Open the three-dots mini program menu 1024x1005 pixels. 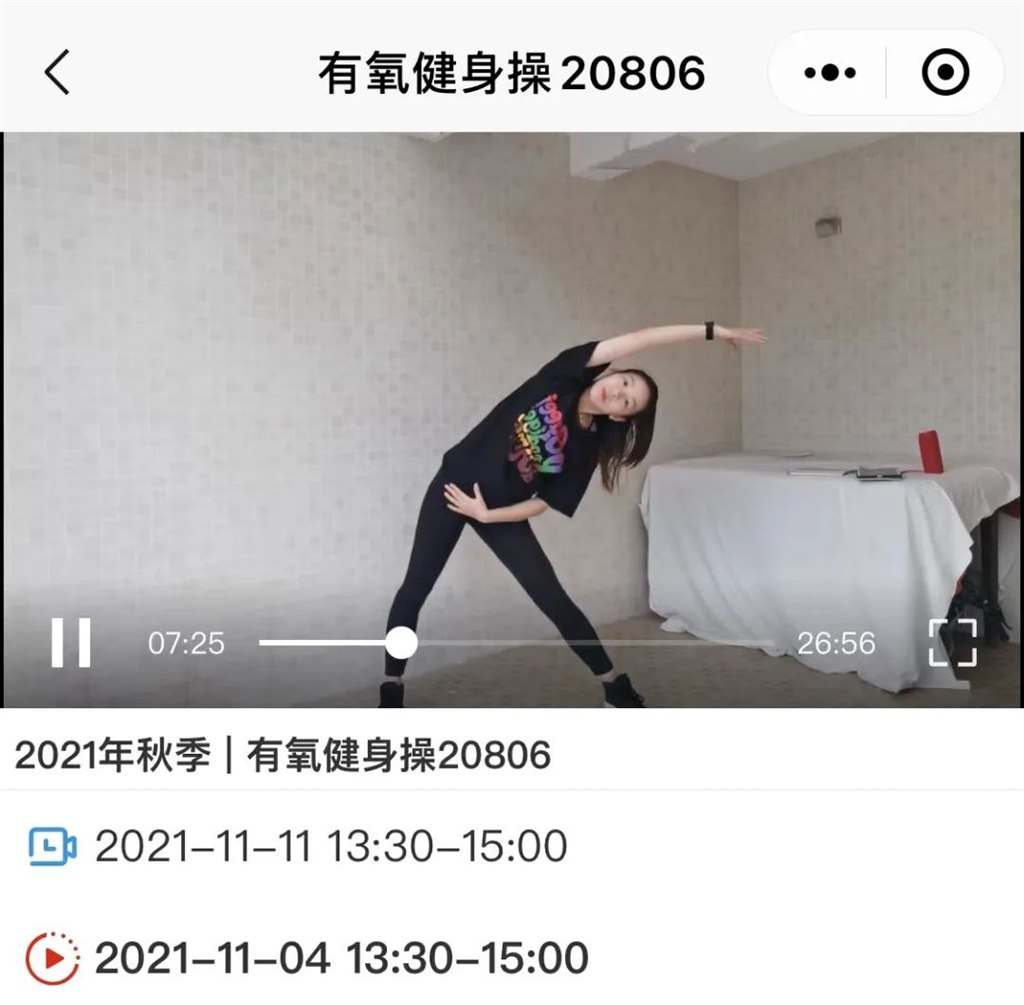click(829, 73)
